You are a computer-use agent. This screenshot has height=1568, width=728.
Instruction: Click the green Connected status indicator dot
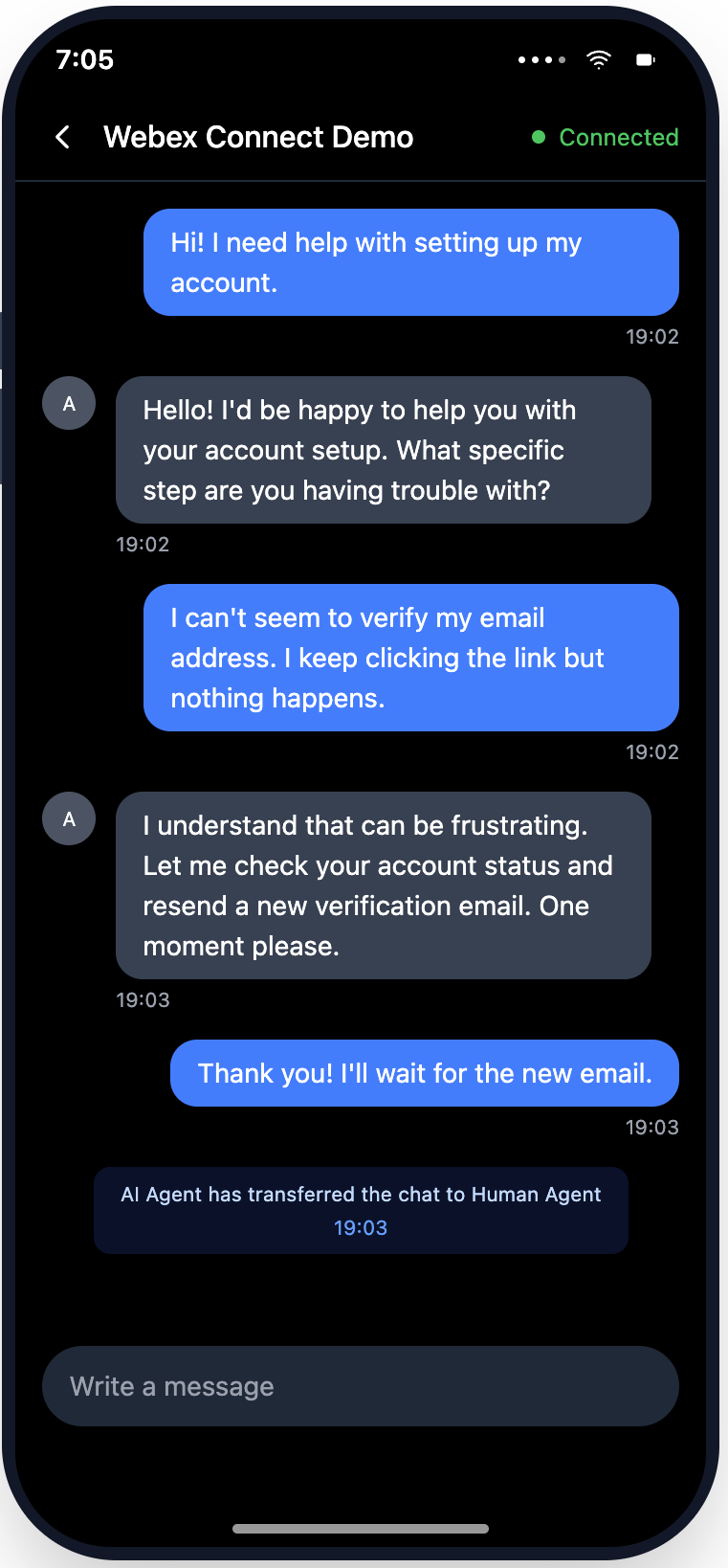tap(538, 137)
